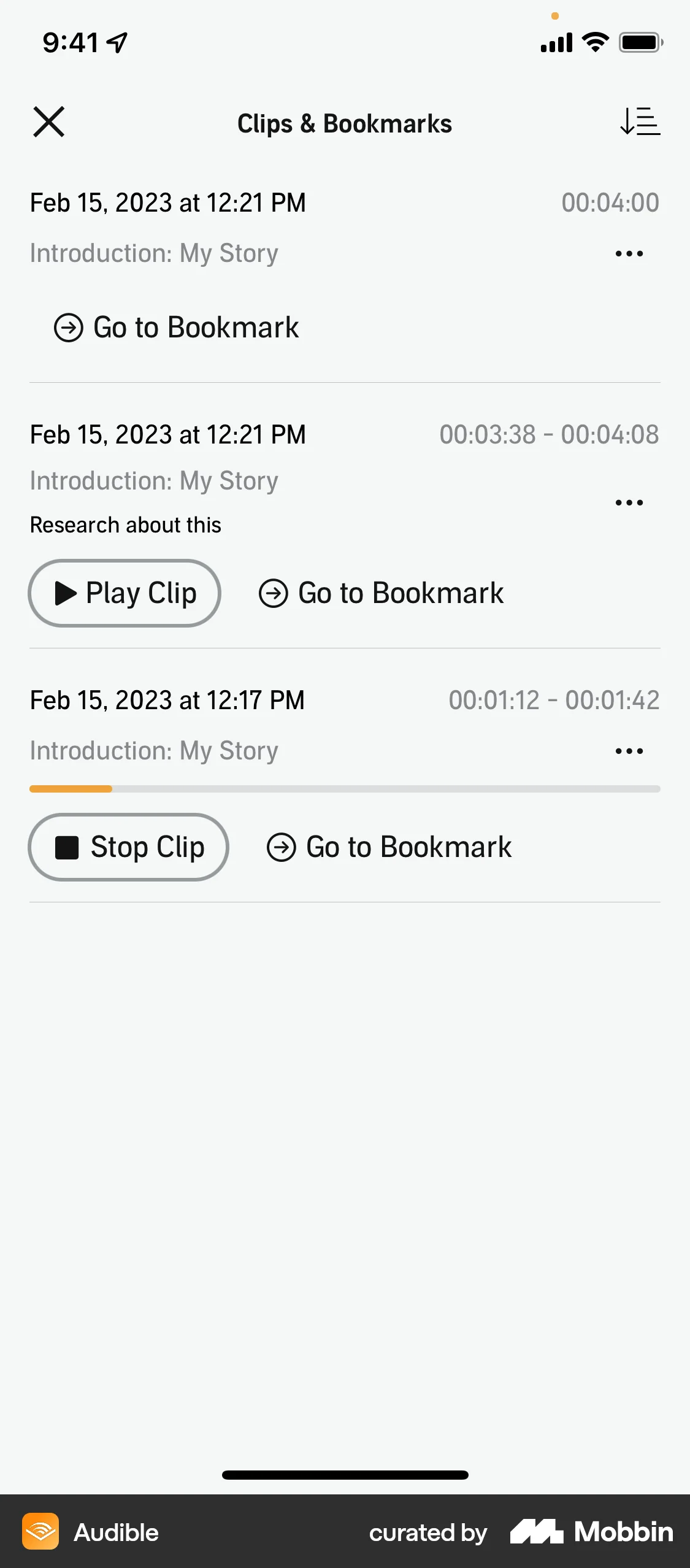Close the Clips & Bookmarks screen
Viewport: 690px width, 1568px height.
pos(49,121)
